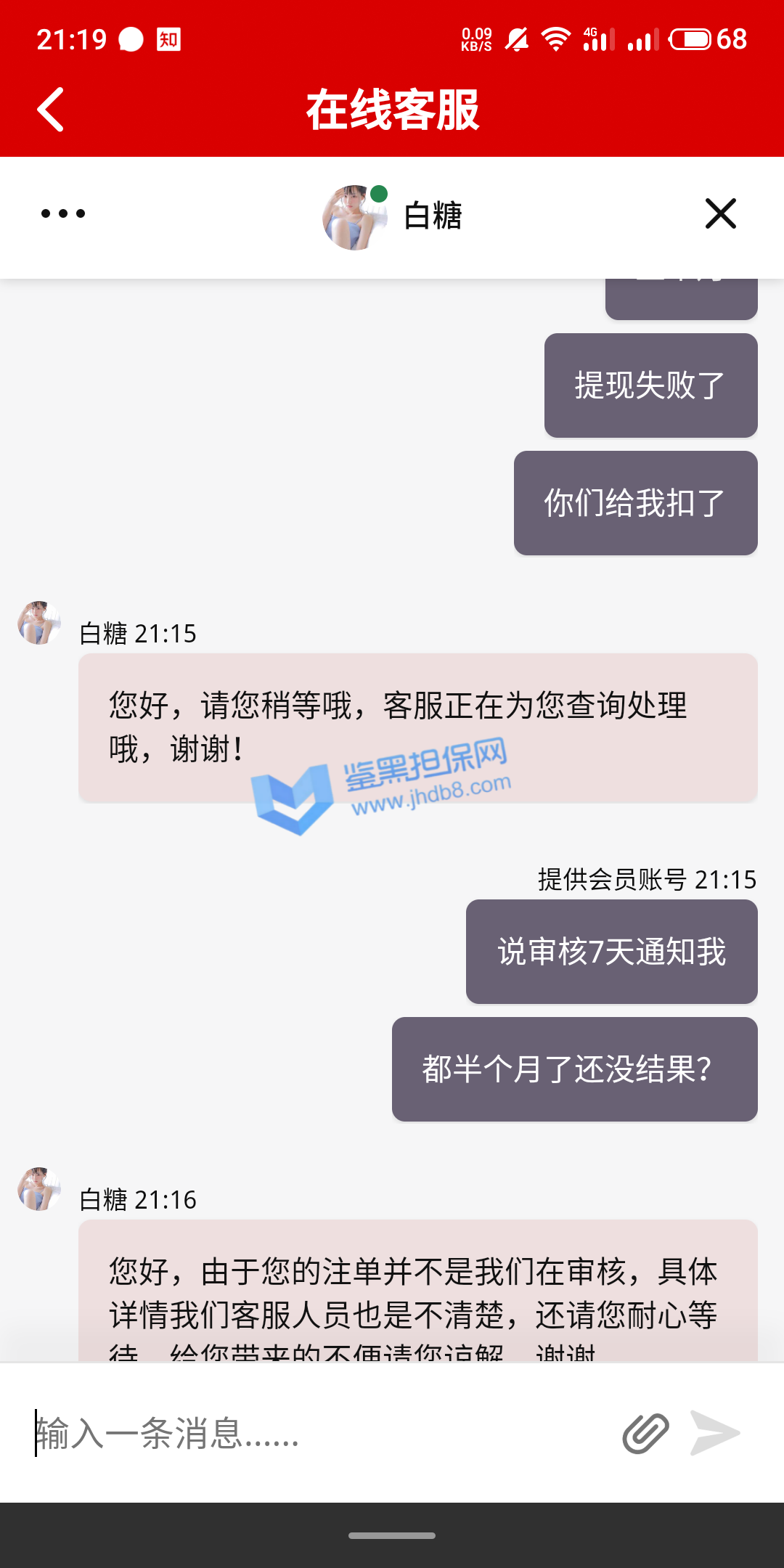Attach a file with the paperclip icon
The height and width of the screenshot is (1568, 784).
645,1433
